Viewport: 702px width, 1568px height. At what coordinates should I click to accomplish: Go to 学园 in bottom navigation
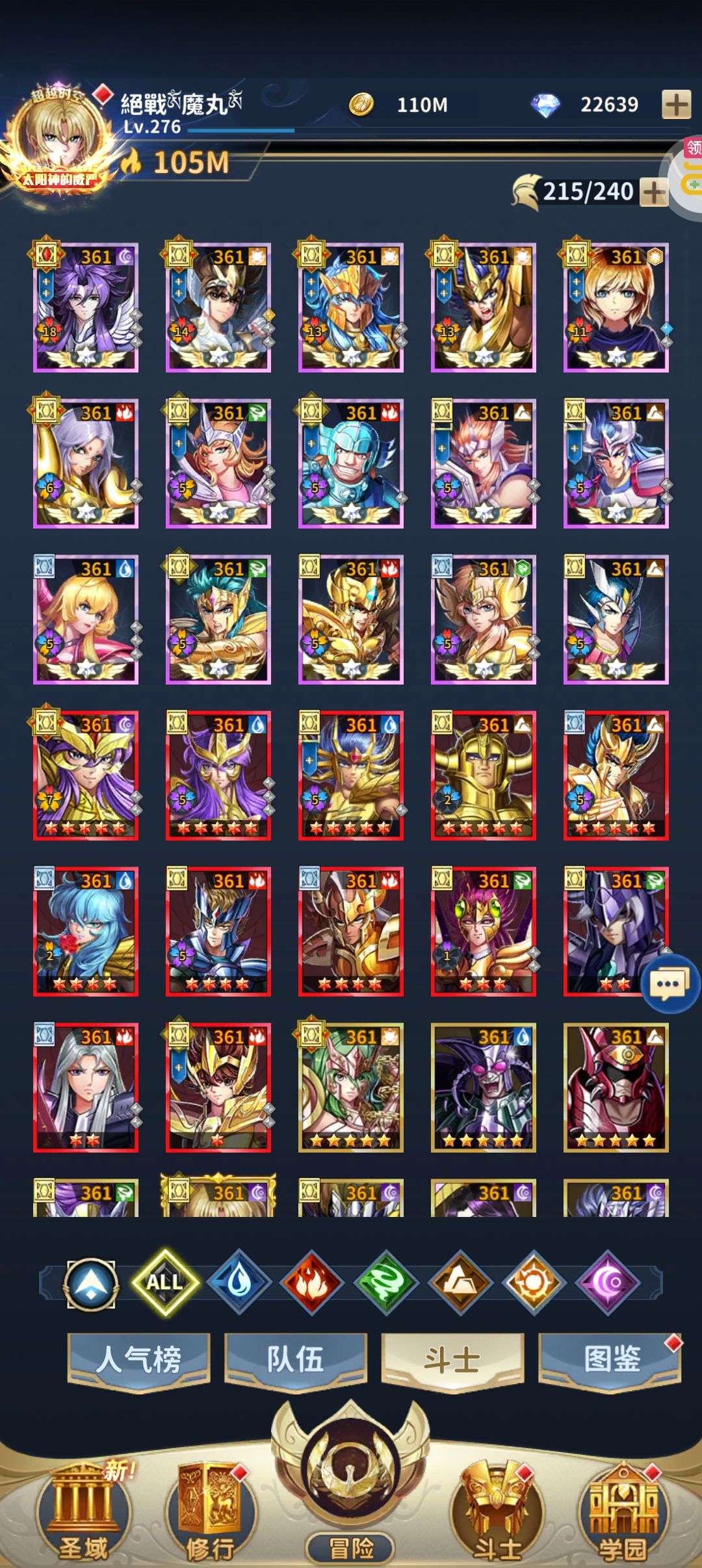(x=623, y=1512)
